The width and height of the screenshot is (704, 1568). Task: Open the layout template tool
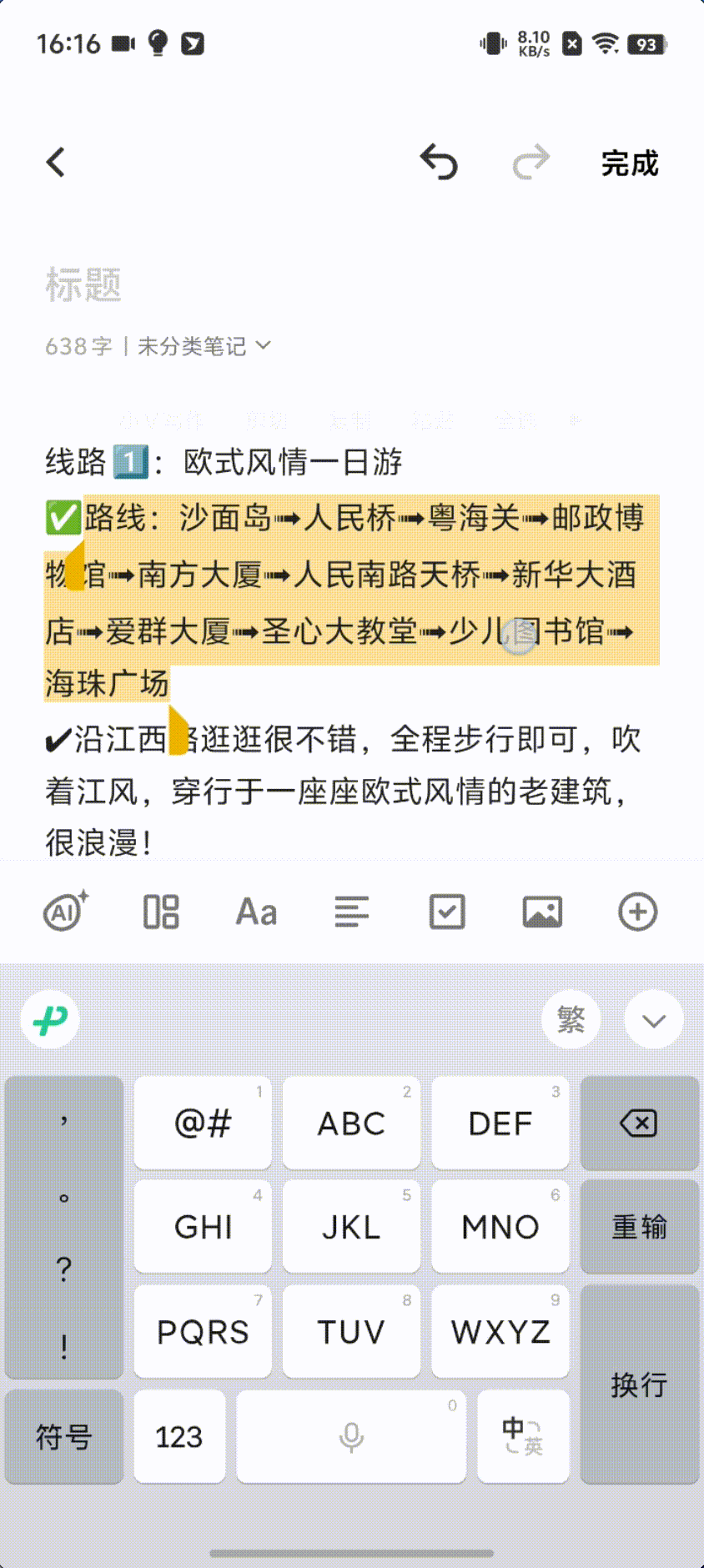point(161,912)
